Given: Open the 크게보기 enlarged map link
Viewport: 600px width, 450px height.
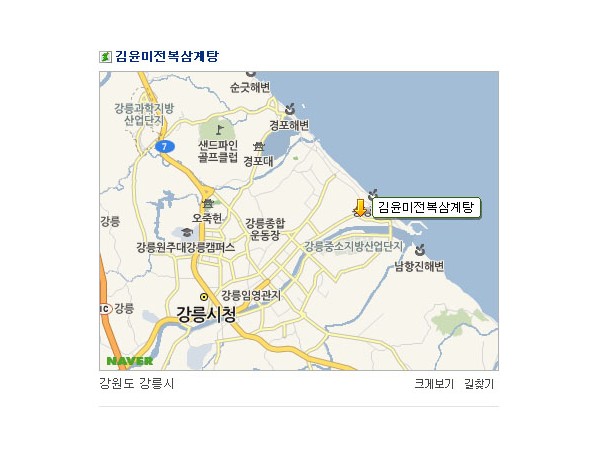Looking at the screenshot, I should (x=434, y=384).
